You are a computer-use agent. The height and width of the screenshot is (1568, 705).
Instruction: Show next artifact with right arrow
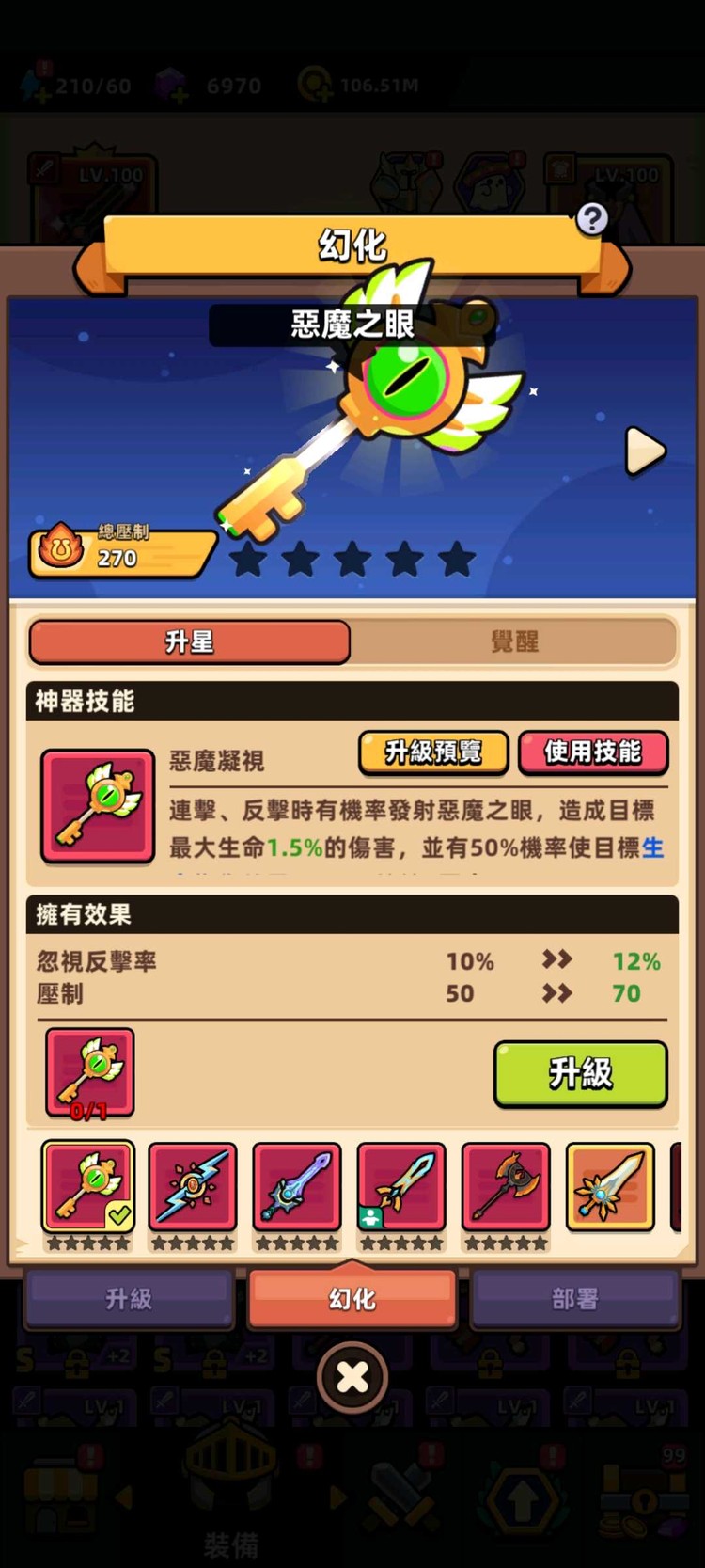click(645, 451)
